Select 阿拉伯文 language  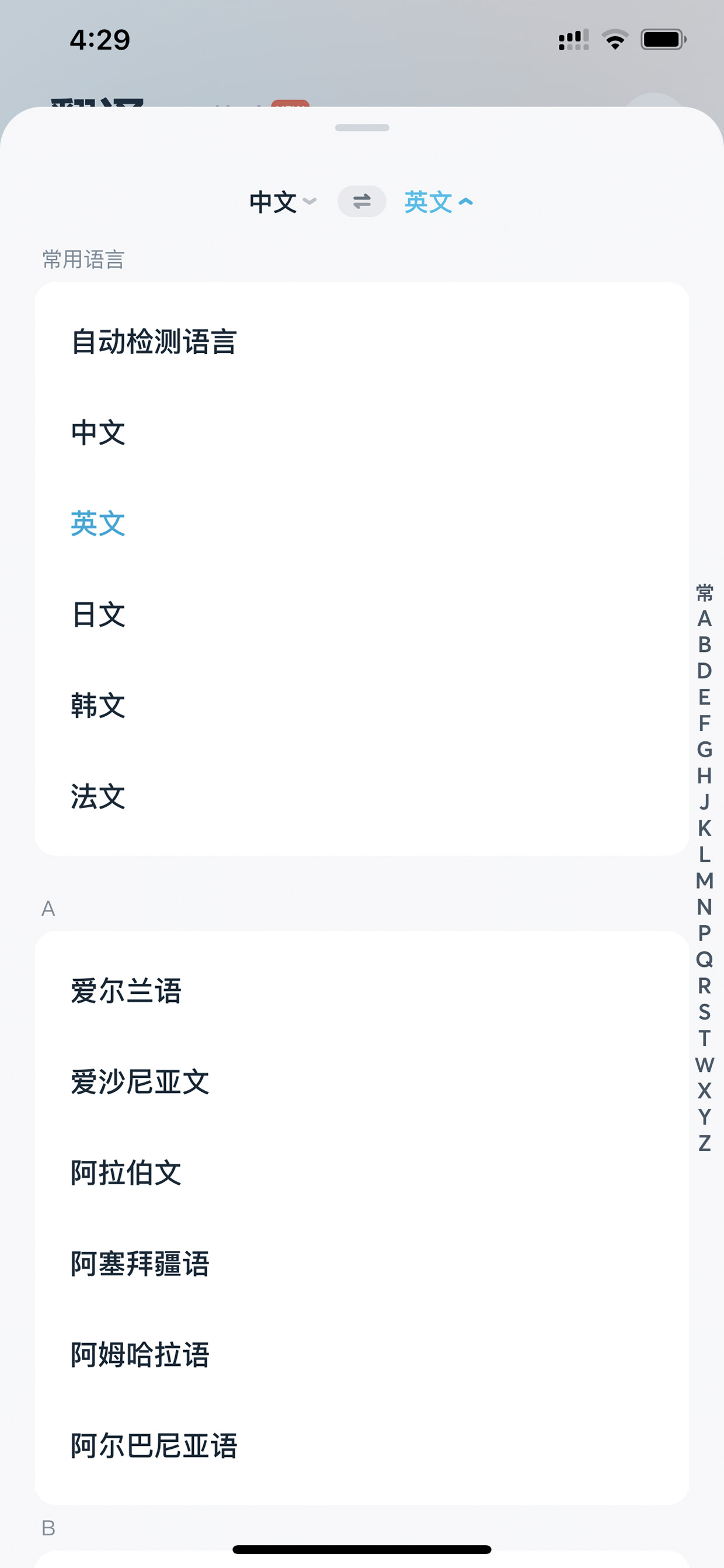tap(362, 1173)
